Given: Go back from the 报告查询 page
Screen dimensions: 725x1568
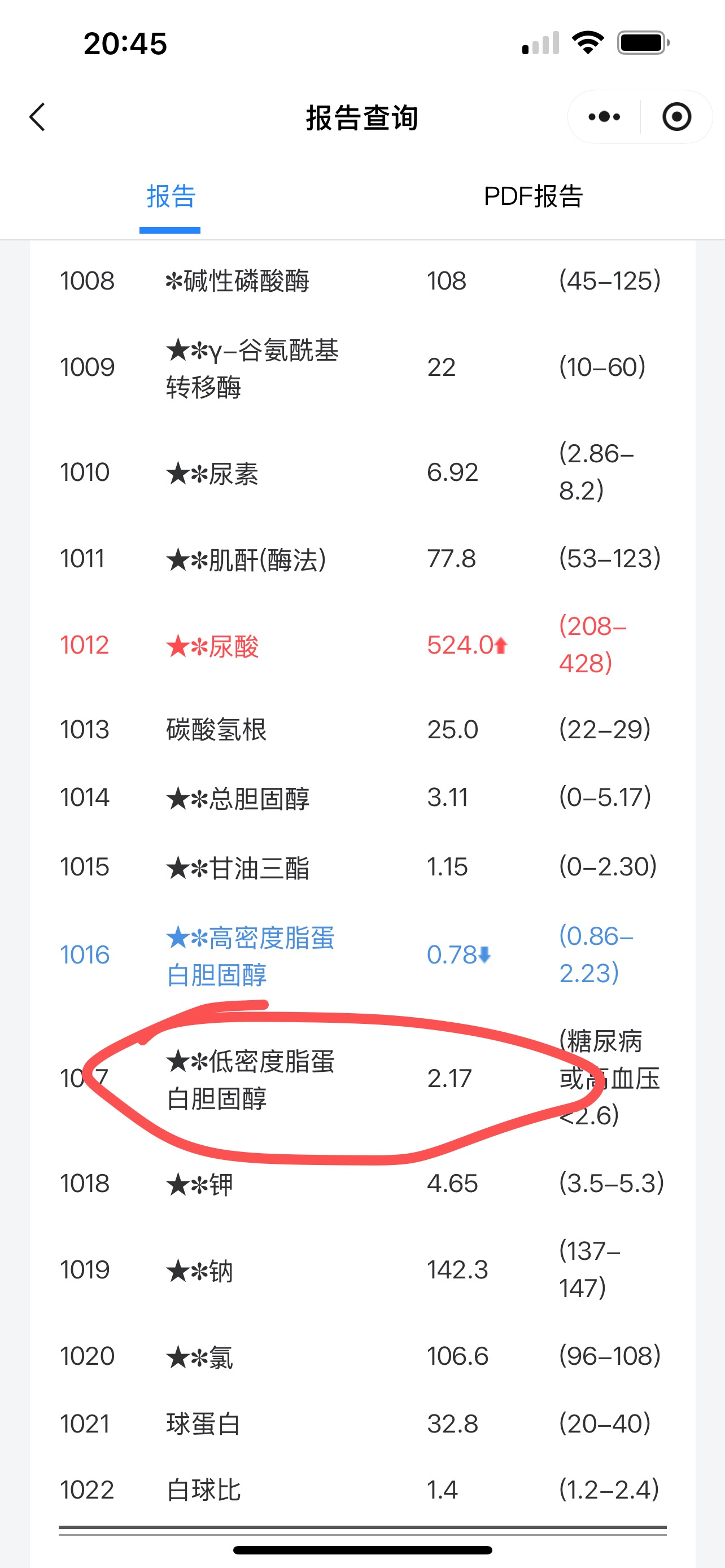Looking at the screenshot, I should pos(38,117).
